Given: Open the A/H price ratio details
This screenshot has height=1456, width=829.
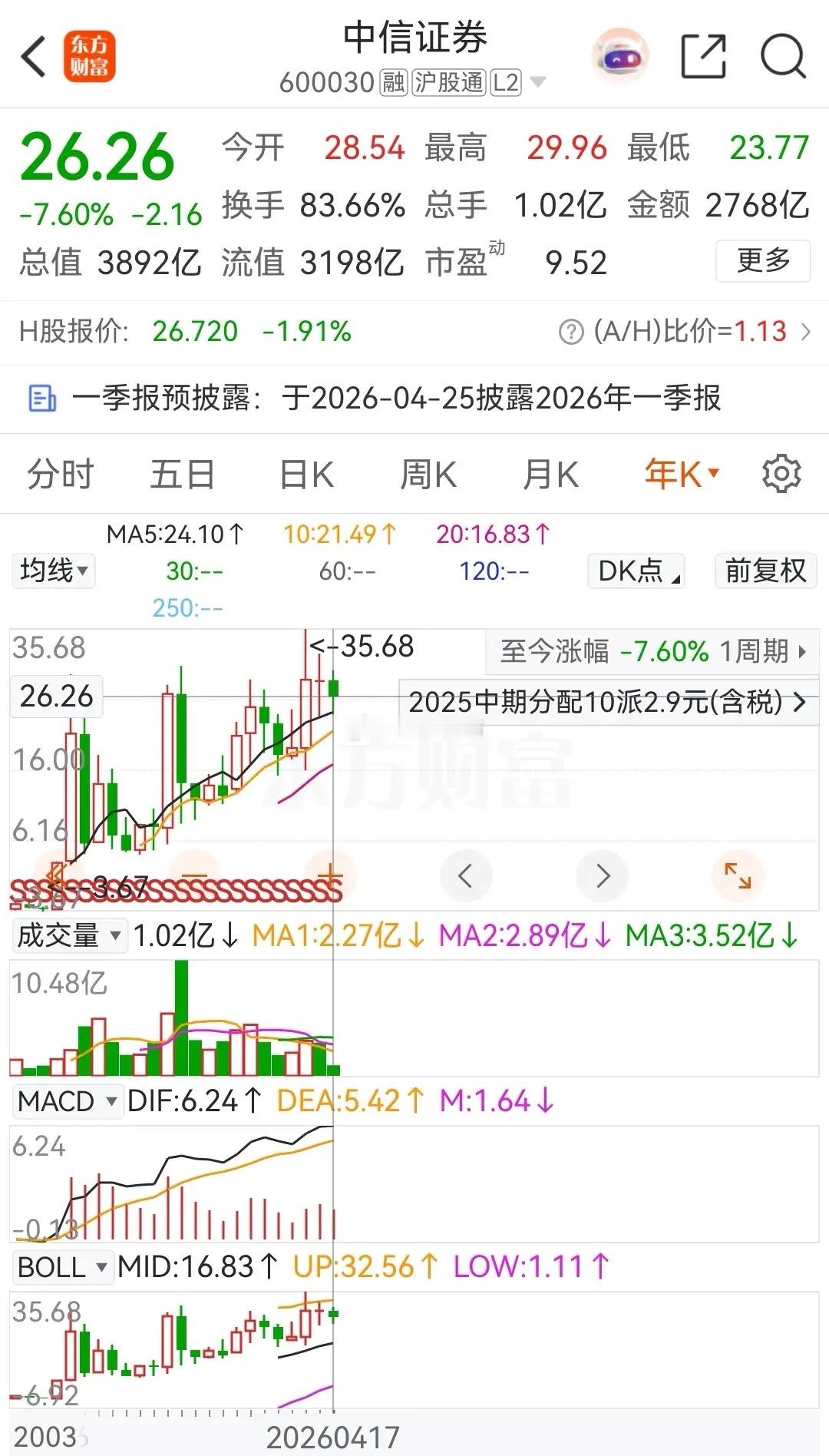Looking at the screenshot, I should coord(685,332).
